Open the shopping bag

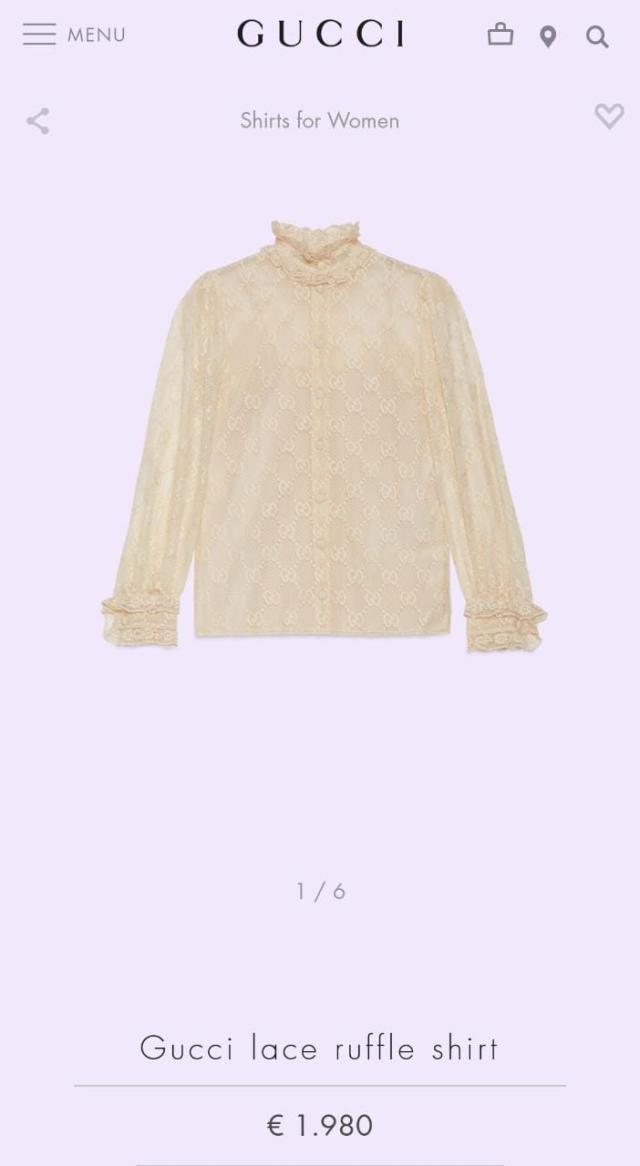coord(500,36)
